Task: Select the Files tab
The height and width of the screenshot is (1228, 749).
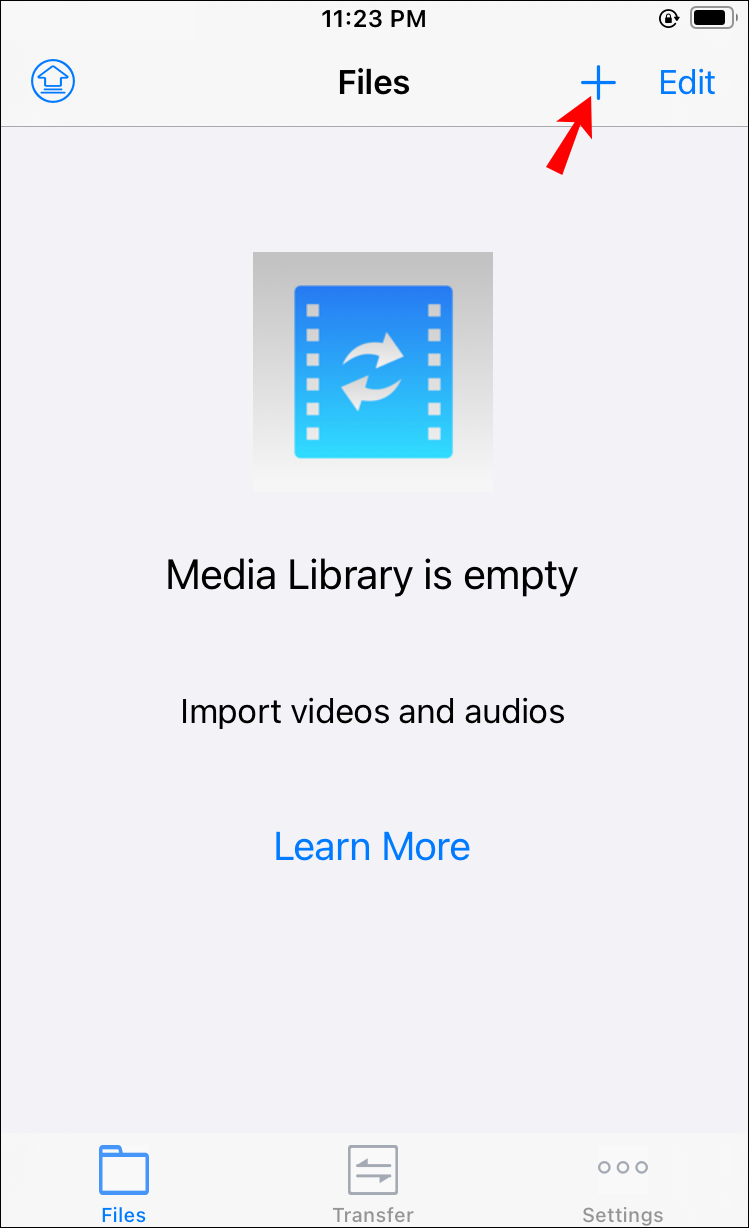Action: coord(124,1183)
